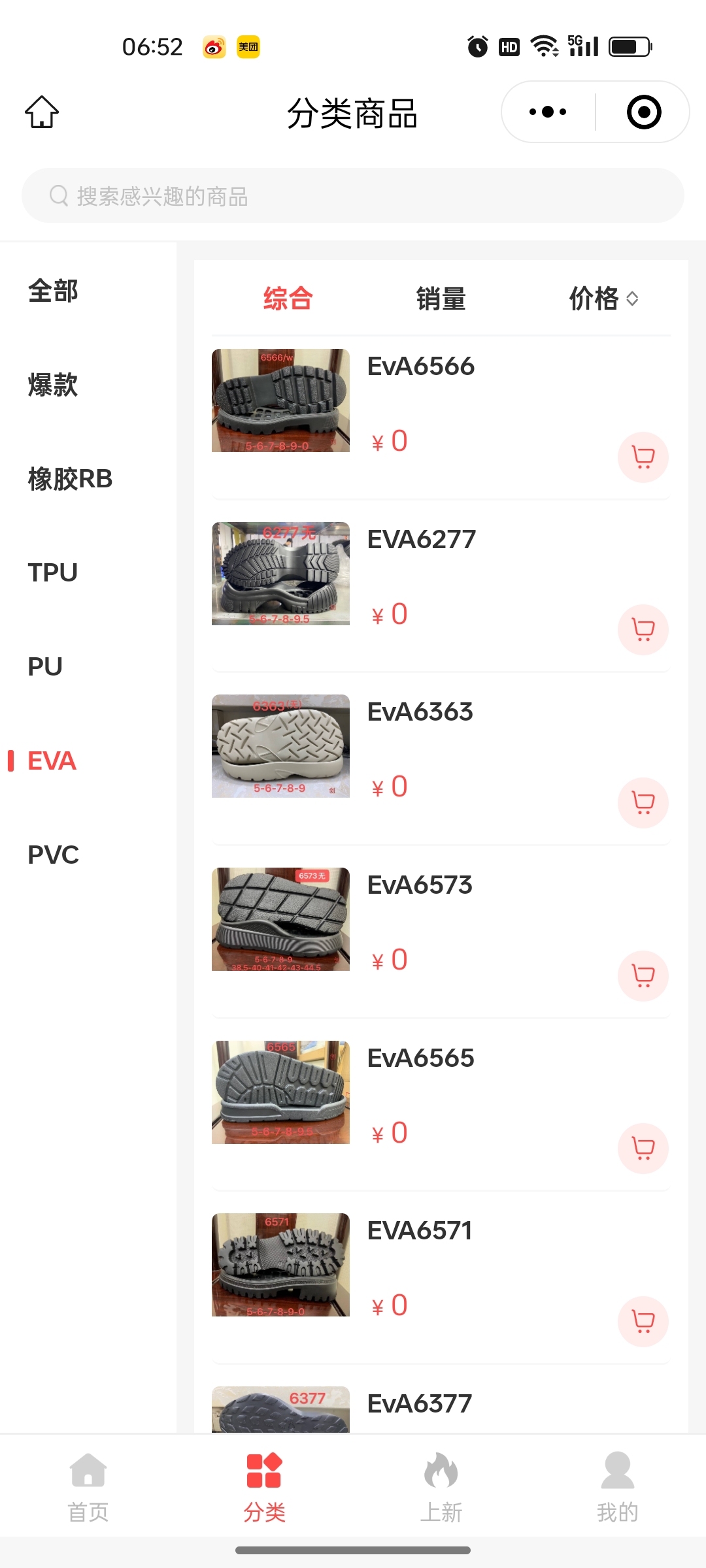This screenshot has width=706, height=1568.
Task: Tap the cart icon for EvA6565
Action: pyautogui.click(x=643, y=1148)
